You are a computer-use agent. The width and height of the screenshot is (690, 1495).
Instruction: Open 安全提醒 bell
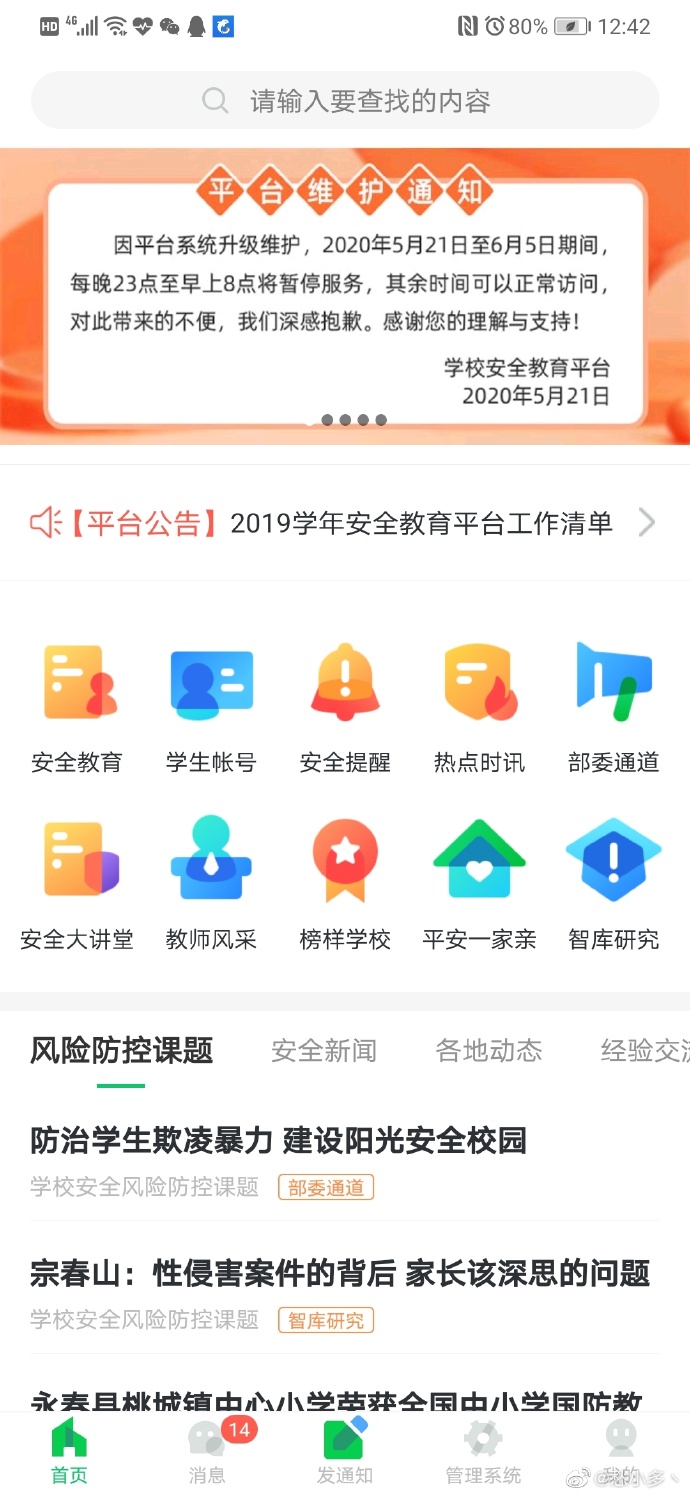click(x=345, y=707)
